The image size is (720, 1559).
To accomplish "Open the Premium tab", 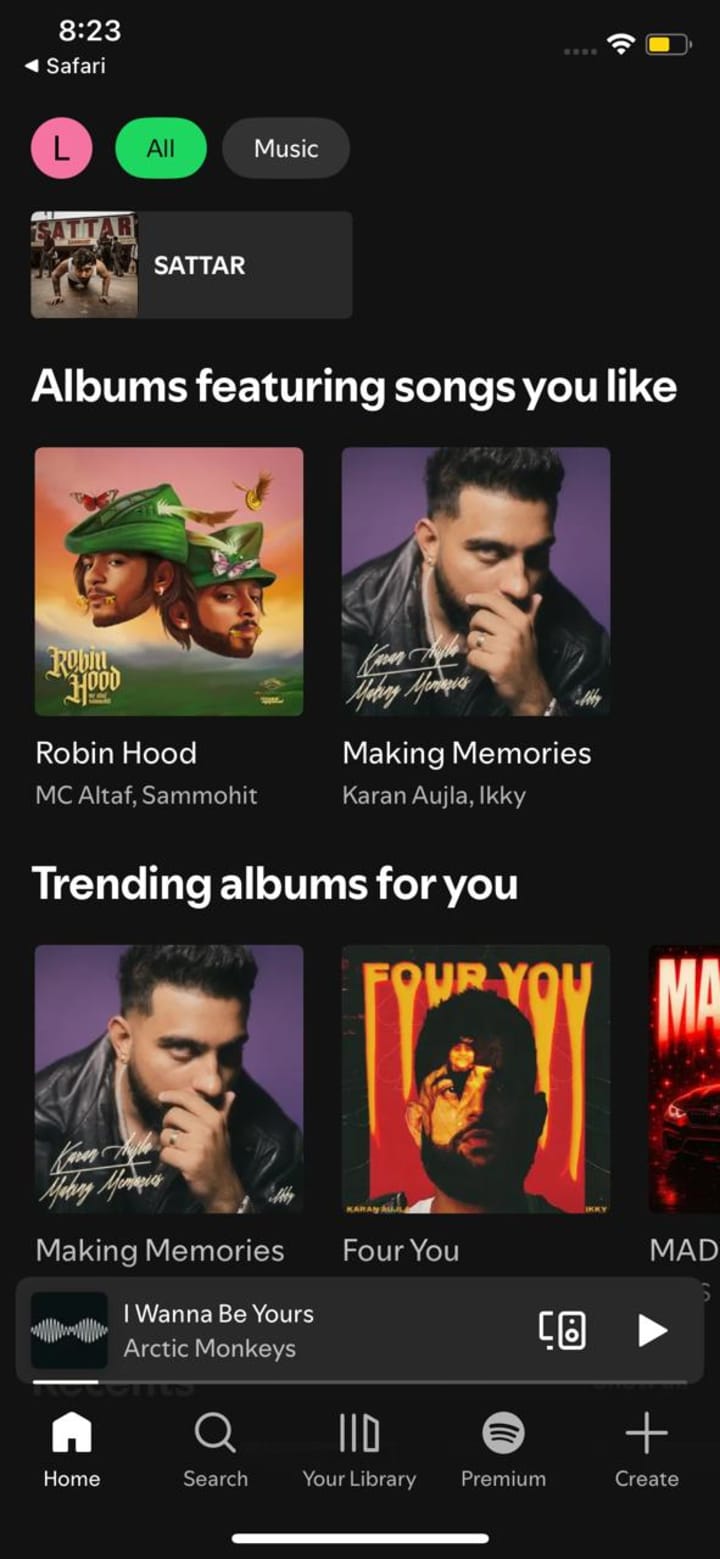I will [503, 1450].
